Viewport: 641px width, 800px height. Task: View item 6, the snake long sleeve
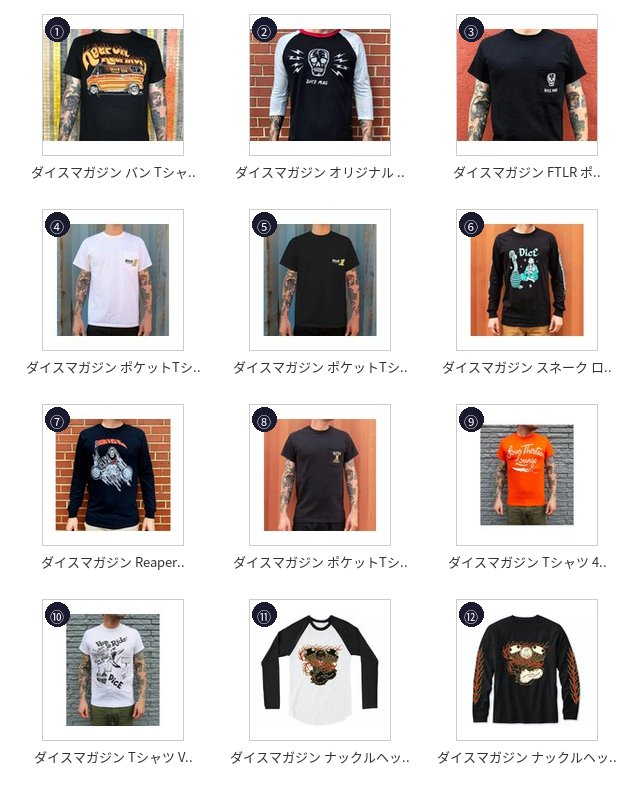[527, 280]
